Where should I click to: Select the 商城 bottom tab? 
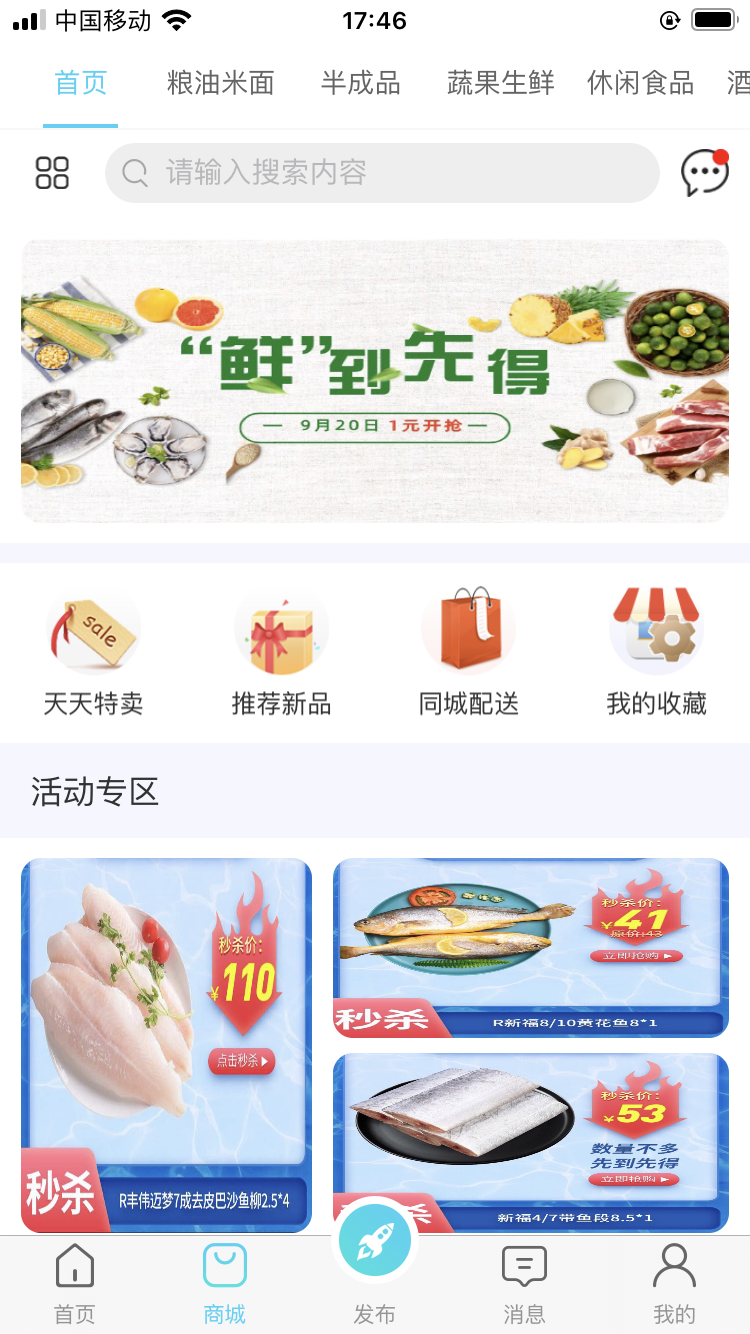point(225,1285)
